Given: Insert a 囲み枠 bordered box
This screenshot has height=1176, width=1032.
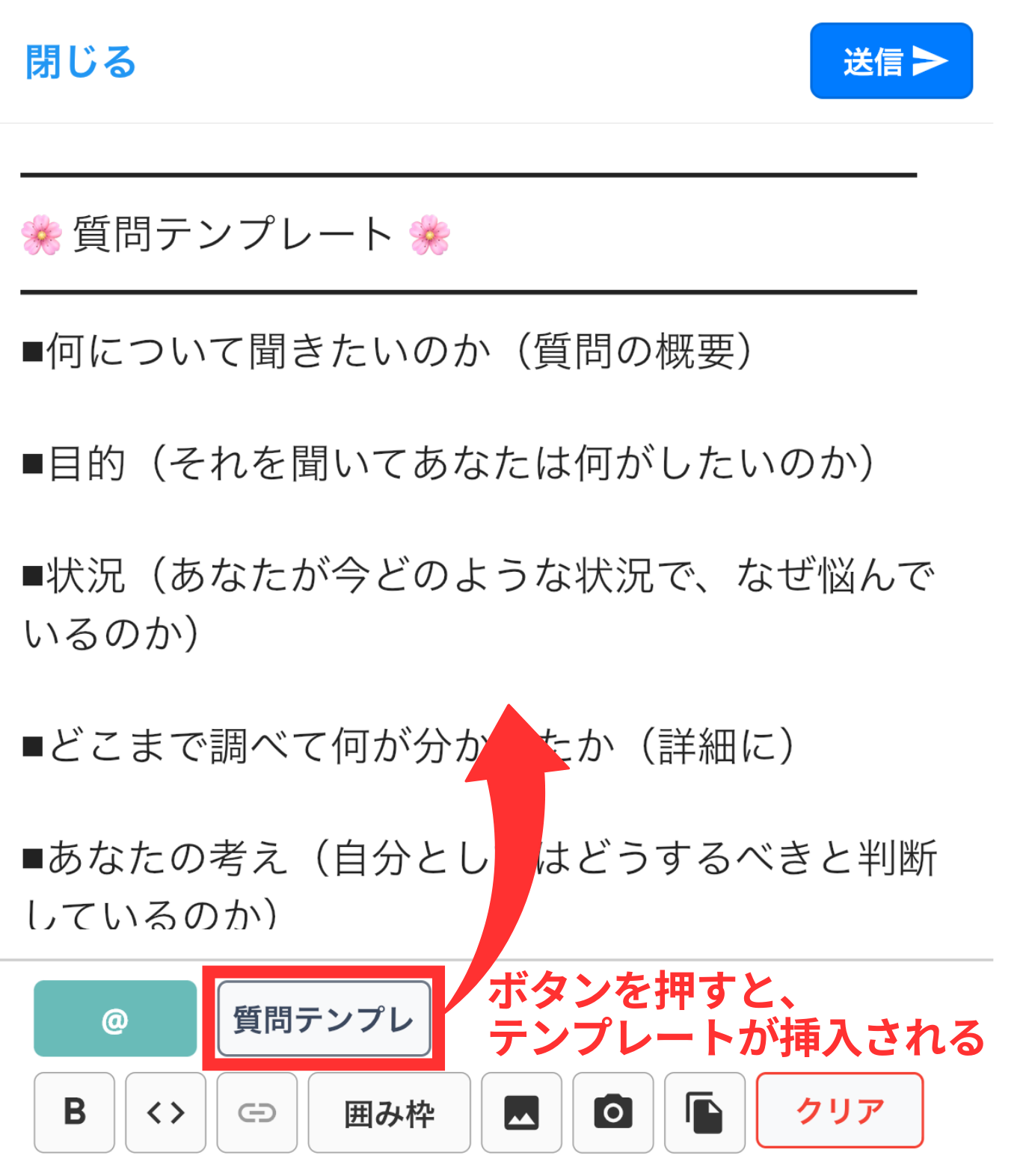Looking at the screenshot, I should pyautogui.click(x=389, y=1112).
